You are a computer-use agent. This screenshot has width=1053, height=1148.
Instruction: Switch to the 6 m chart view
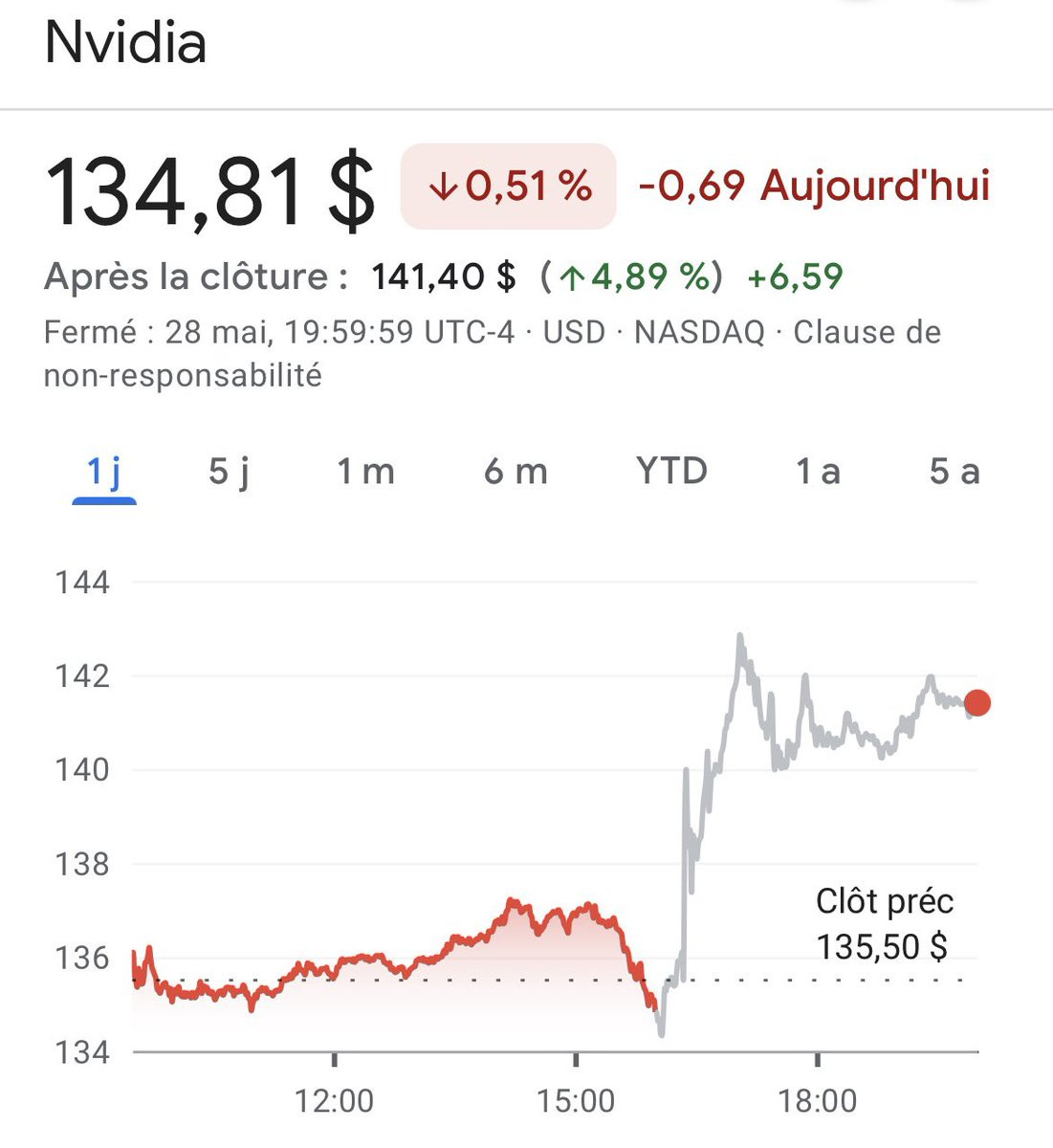click(x=516, y=472)
